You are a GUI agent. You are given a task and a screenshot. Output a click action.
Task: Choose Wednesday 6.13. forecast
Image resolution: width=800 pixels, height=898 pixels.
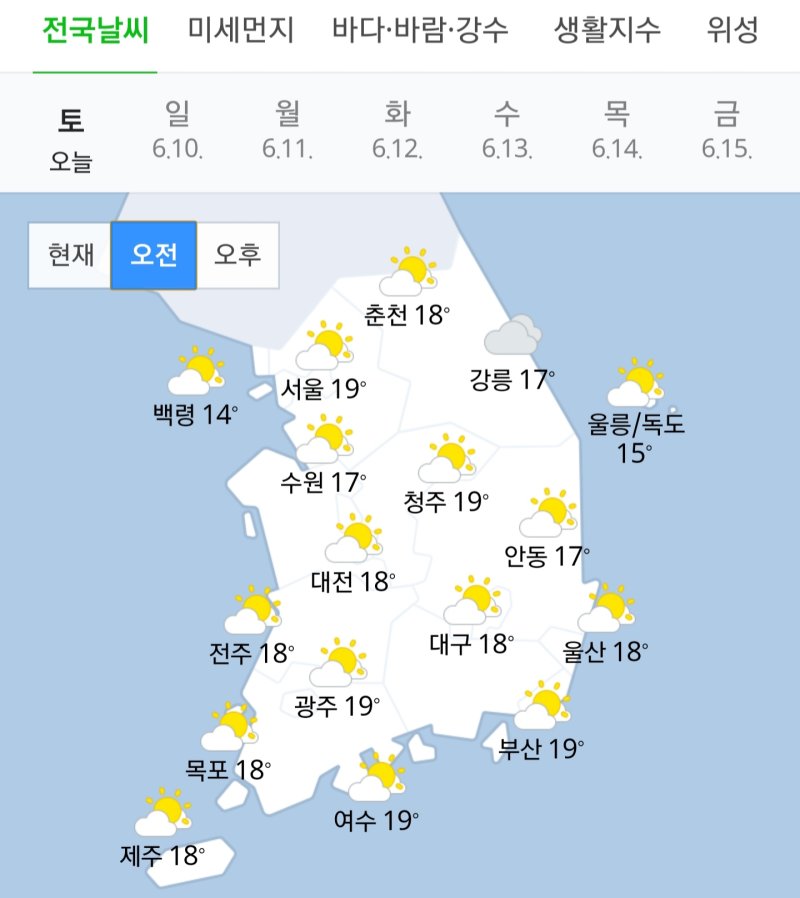[x=507, y=131]
